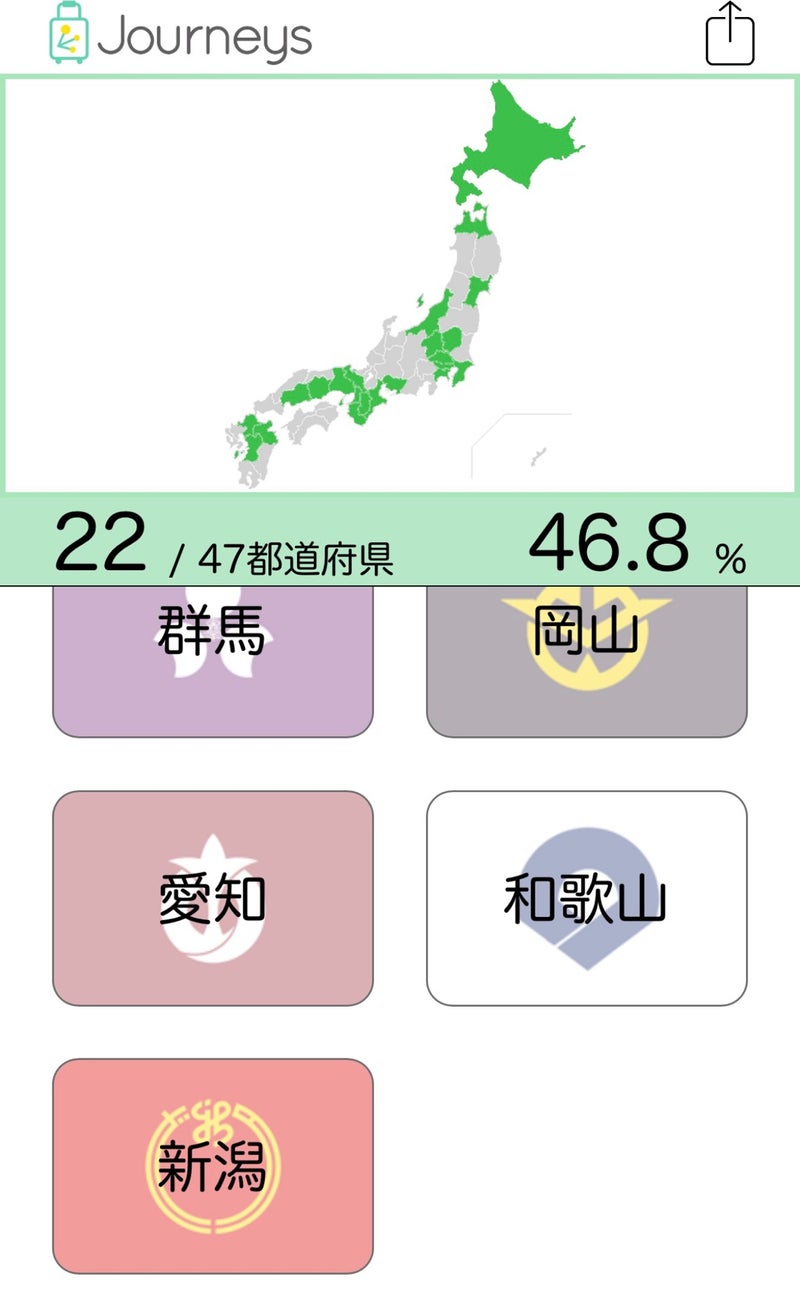Tap the 新潟 prefecture card
Viewport: 800px width, 1300px height.
click(212, 1166)
